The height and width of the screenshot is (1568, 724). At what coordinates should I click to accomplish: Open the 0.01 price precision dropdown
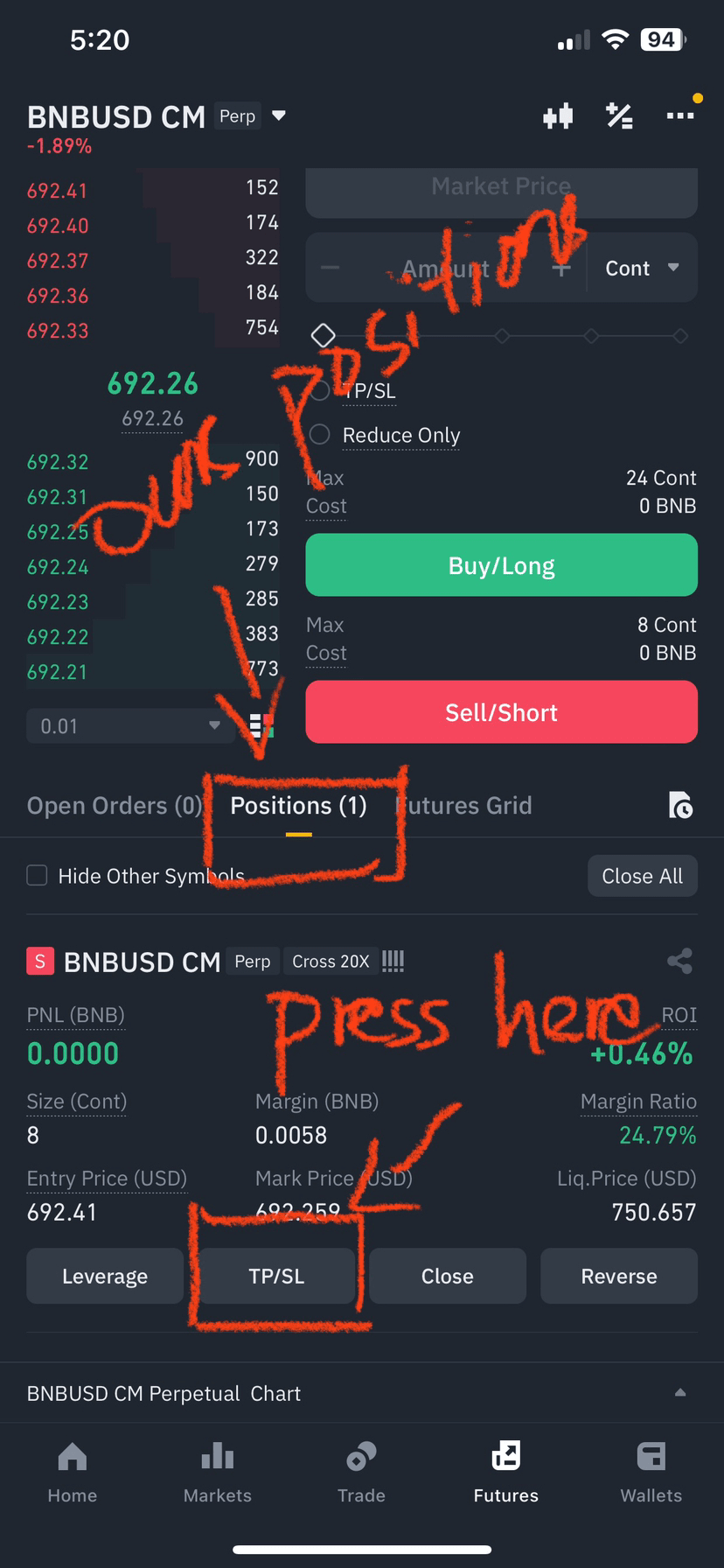[129, 725]
